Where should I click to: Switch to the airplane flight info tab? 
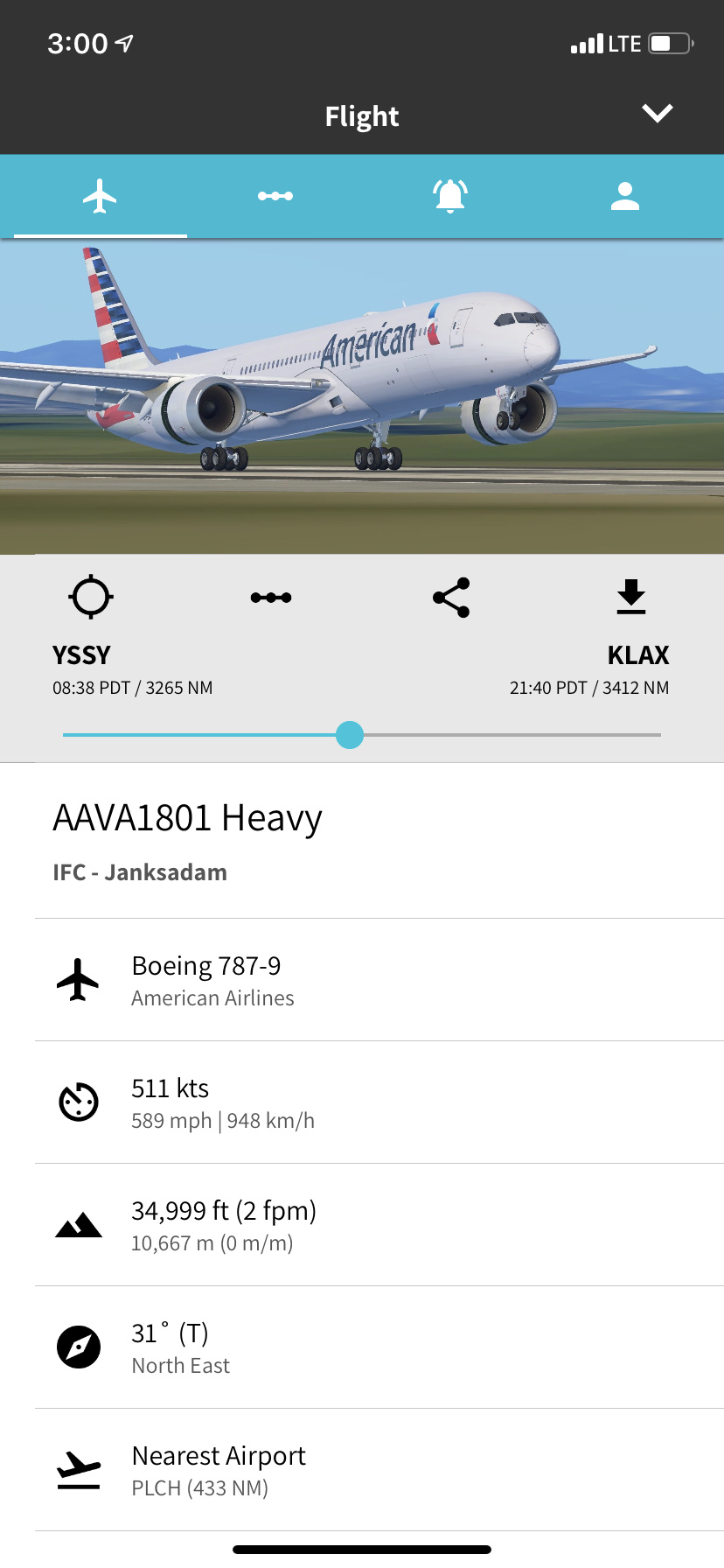click(x=100, y=196)
